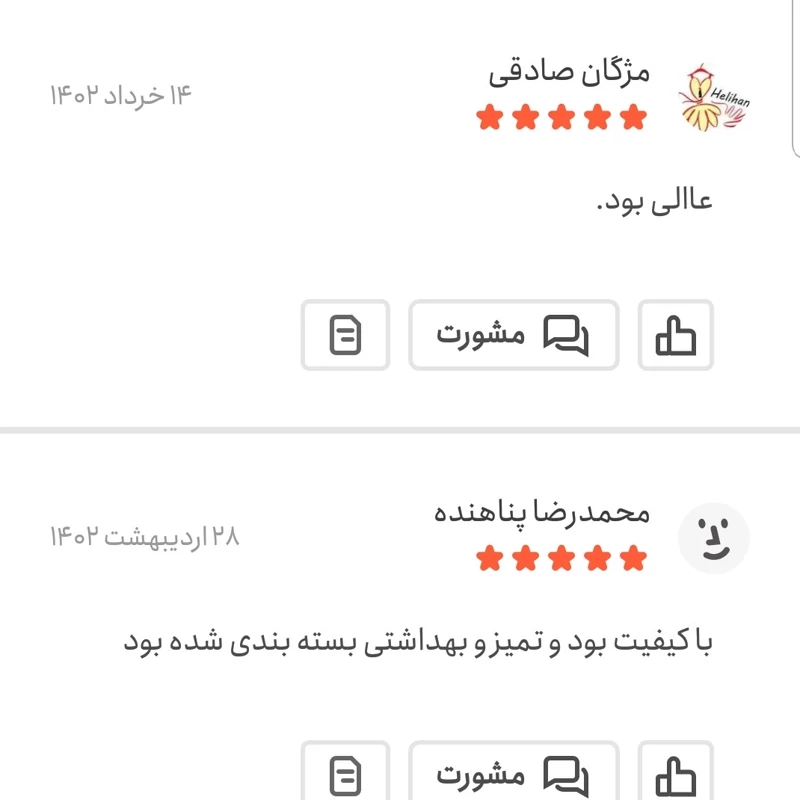Tap مشورت under محمدرضا پناهنده's review
The image size is (800, 800).
(513, 774)
